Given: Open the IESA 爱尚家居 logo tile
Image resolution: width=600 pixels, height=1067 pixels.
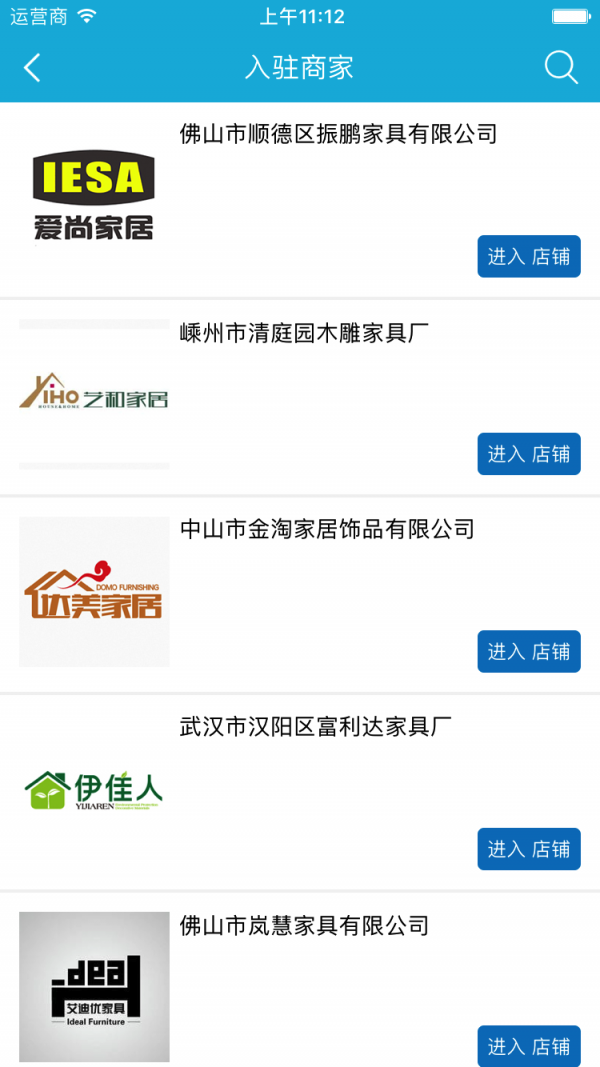Looking at the screenshot, I should click(94, 197).
